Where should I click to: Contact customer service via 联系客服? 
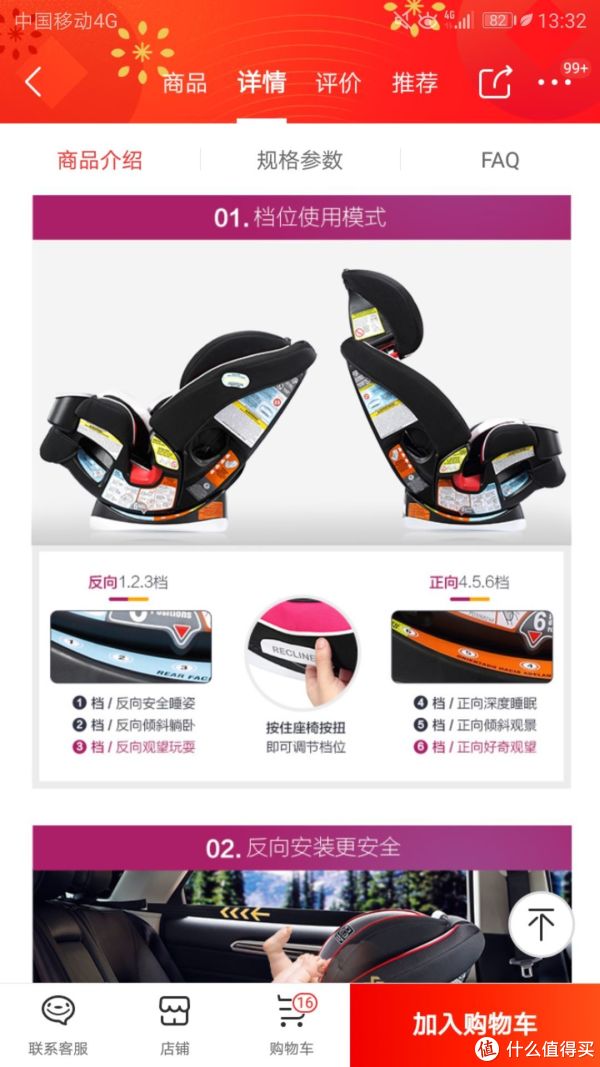click(59, 1025)
